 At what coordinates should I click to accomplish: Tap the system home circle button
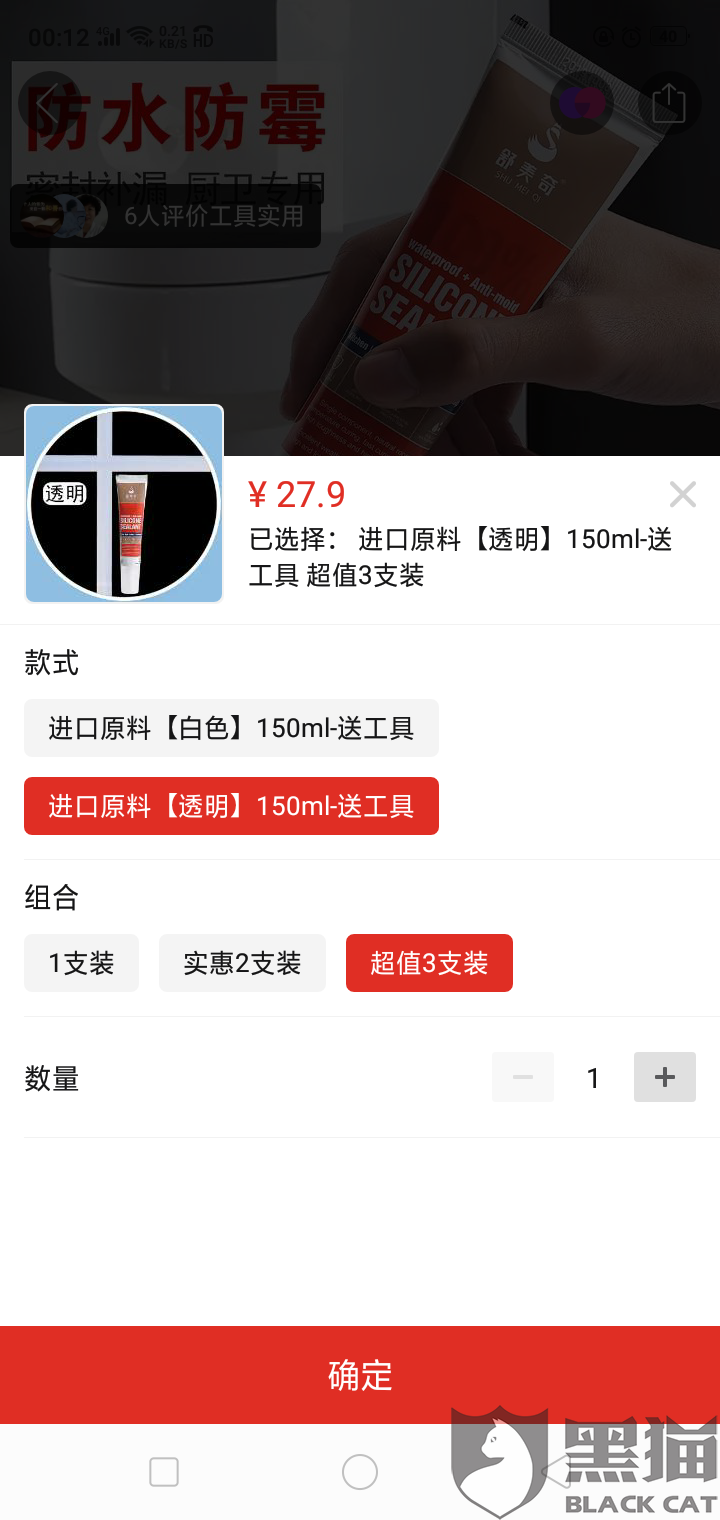coord(360,1472)
